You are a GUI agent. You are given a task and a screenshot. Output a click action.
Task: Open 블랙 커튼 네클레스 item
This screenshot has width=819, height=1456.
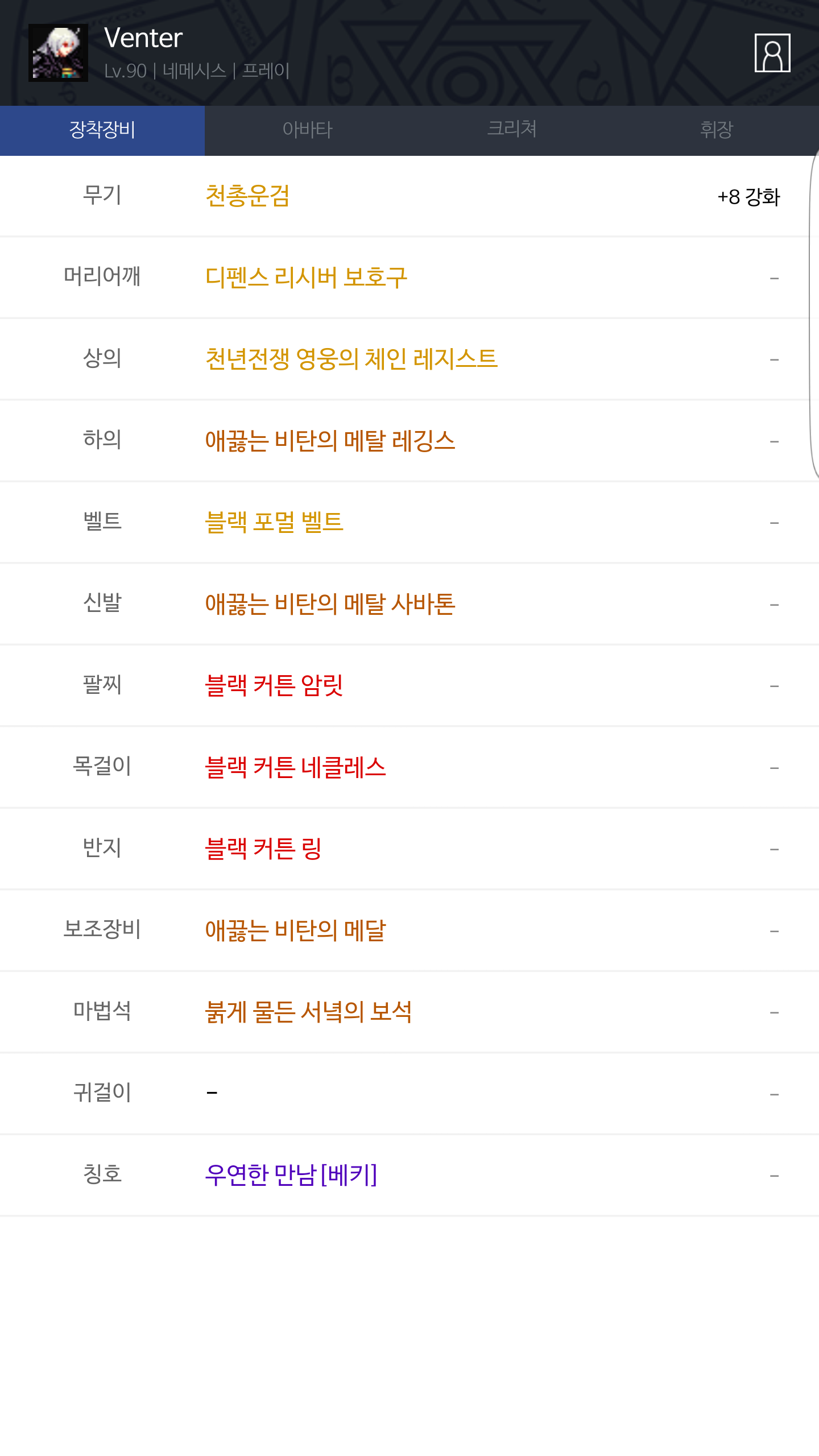[295, 767]
